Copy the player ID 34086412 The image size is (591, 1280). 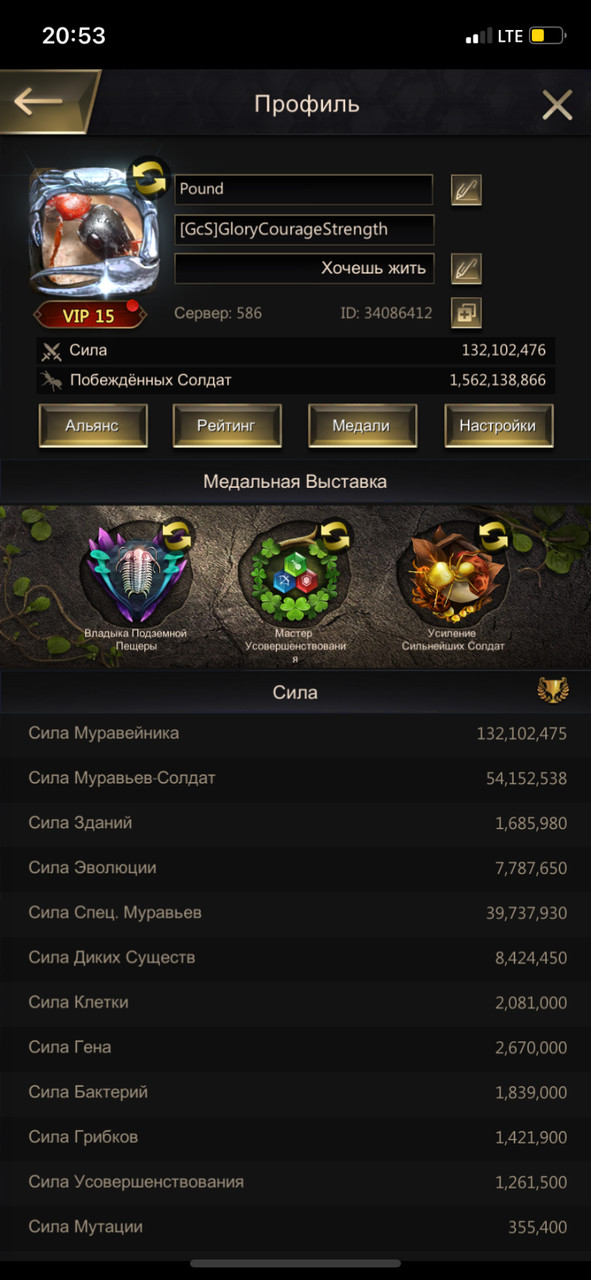(466, 313)
